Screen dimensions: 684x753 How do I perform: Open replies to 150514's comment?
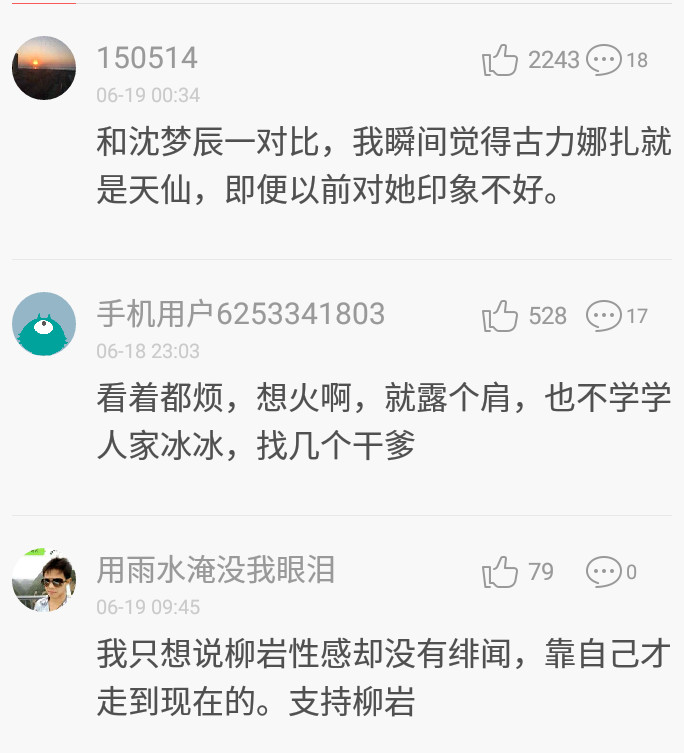tap(604, 61)
